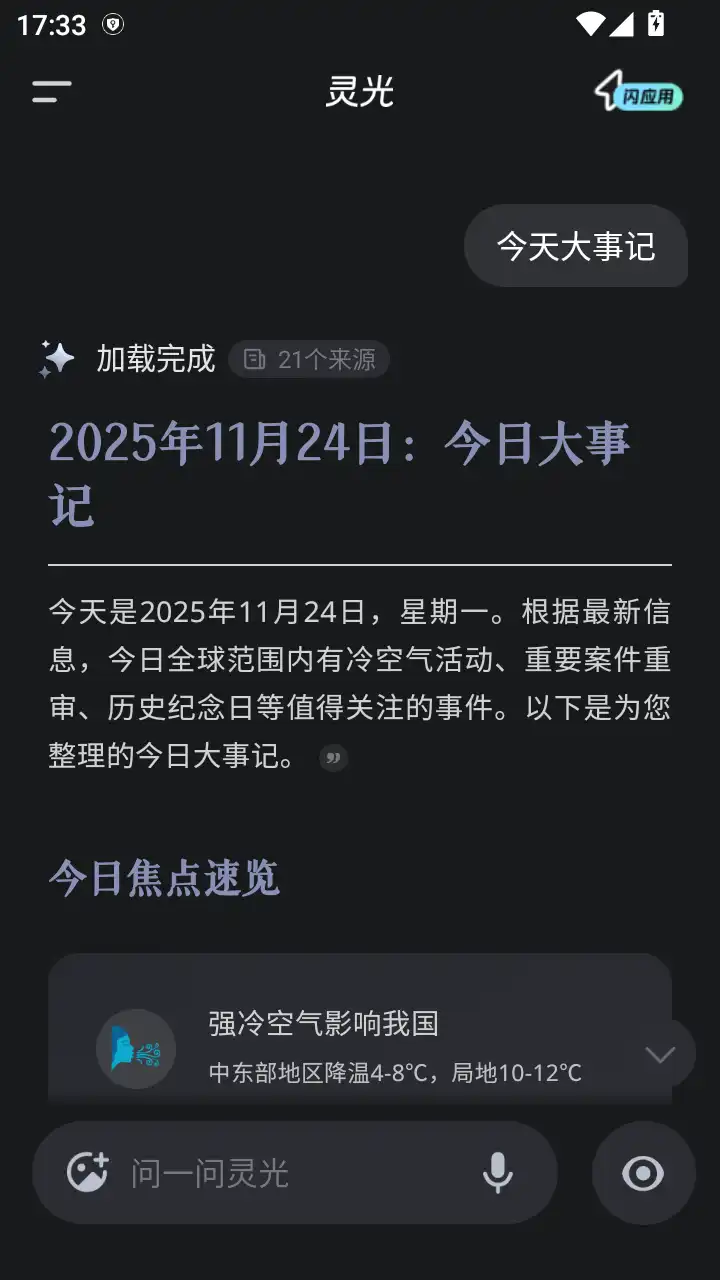
Task: Tap the camera lens button at bottom right
Action: 641,1172
